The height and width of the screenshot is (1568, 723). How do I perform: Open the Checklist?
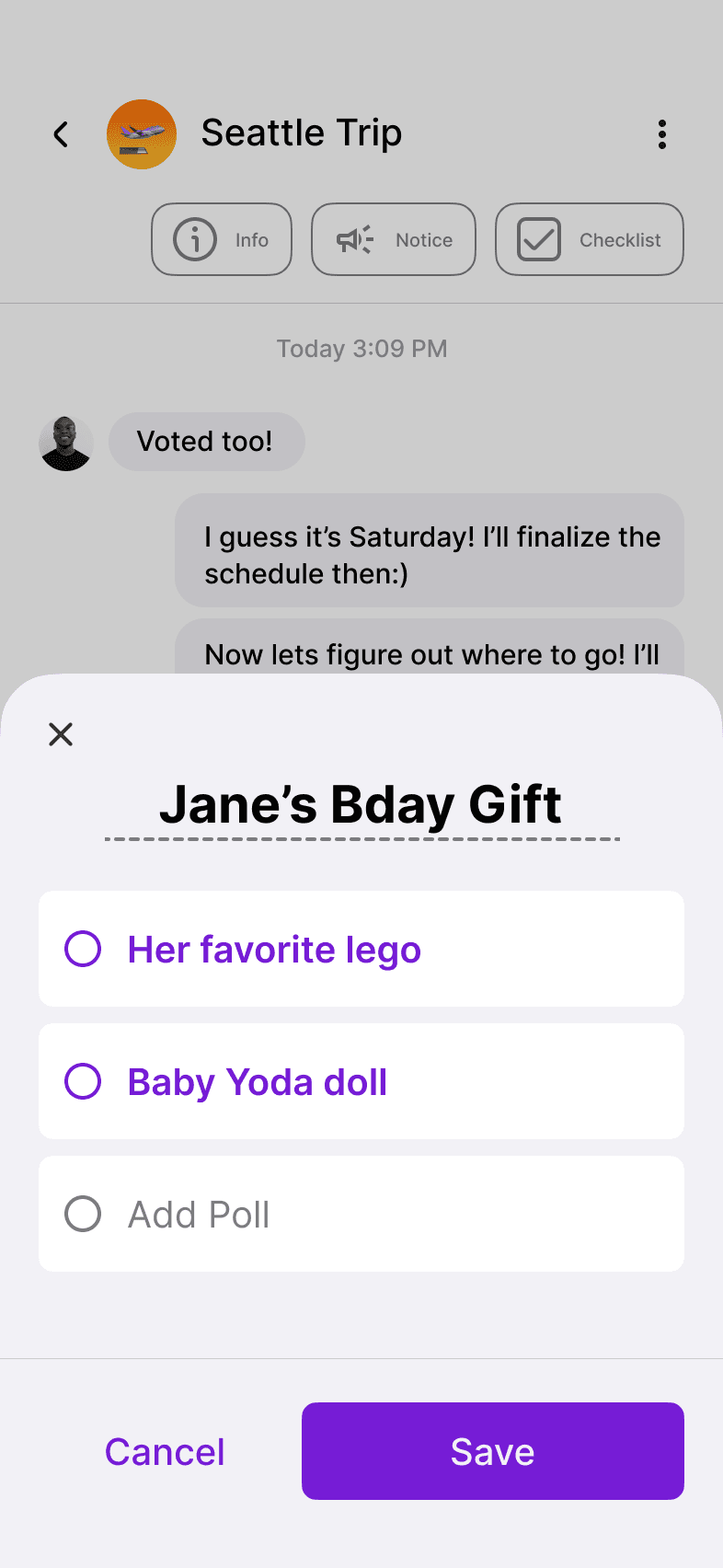point(589,239)
